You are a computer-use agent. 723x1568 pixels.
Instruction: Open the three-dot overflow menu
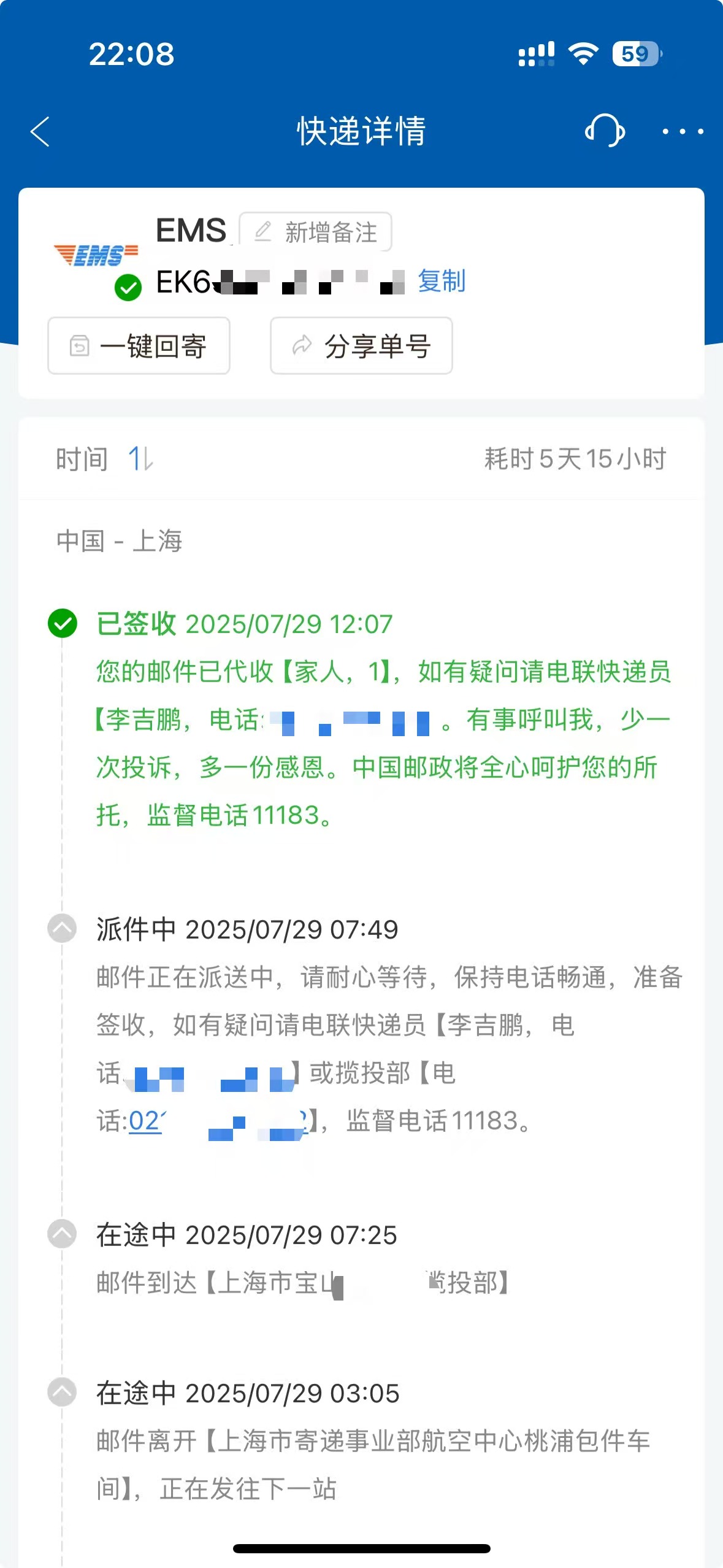pos(683,131)
